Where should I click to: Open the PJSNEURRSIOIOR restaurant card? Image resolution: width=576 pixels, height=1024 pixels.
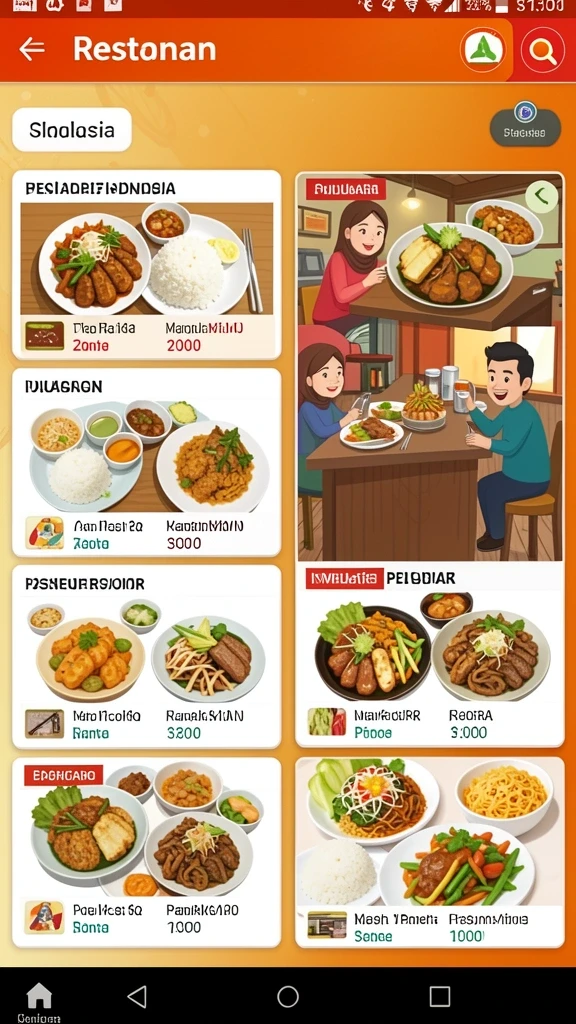point(147,656)
